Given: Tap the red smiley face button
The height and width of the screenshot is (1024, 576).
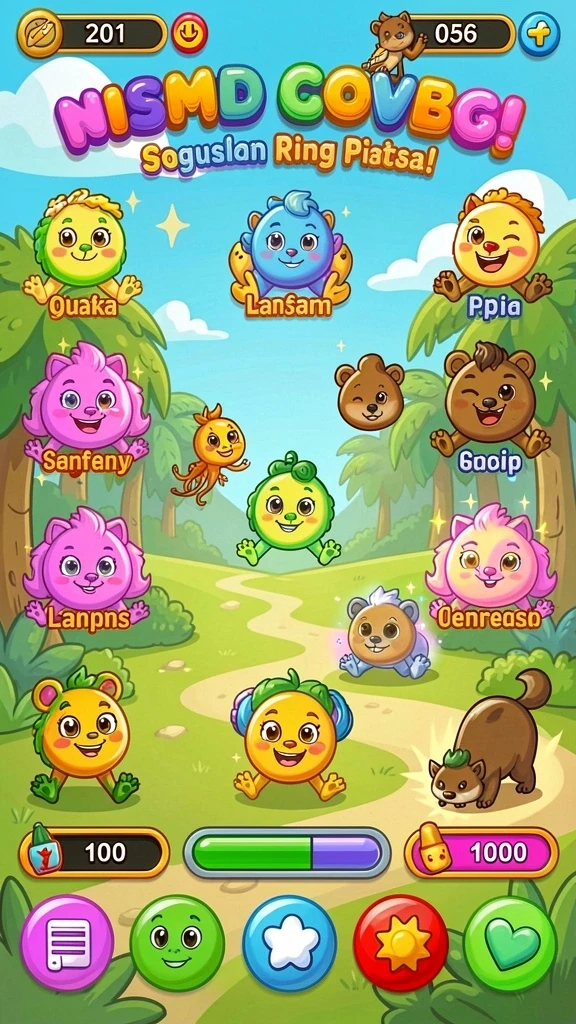Looking at the screenshot, I should [x=189, y=33].
